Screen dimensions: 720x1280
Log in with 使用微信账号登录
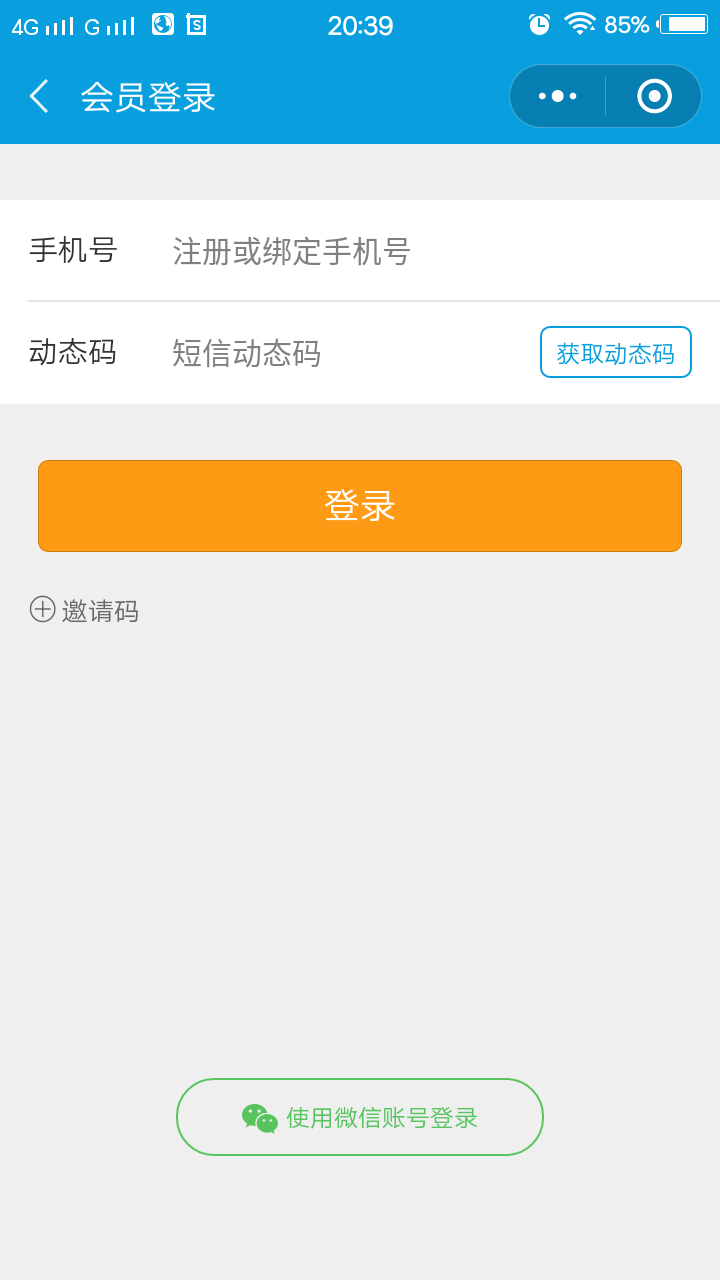click(x=360, y=1117)
